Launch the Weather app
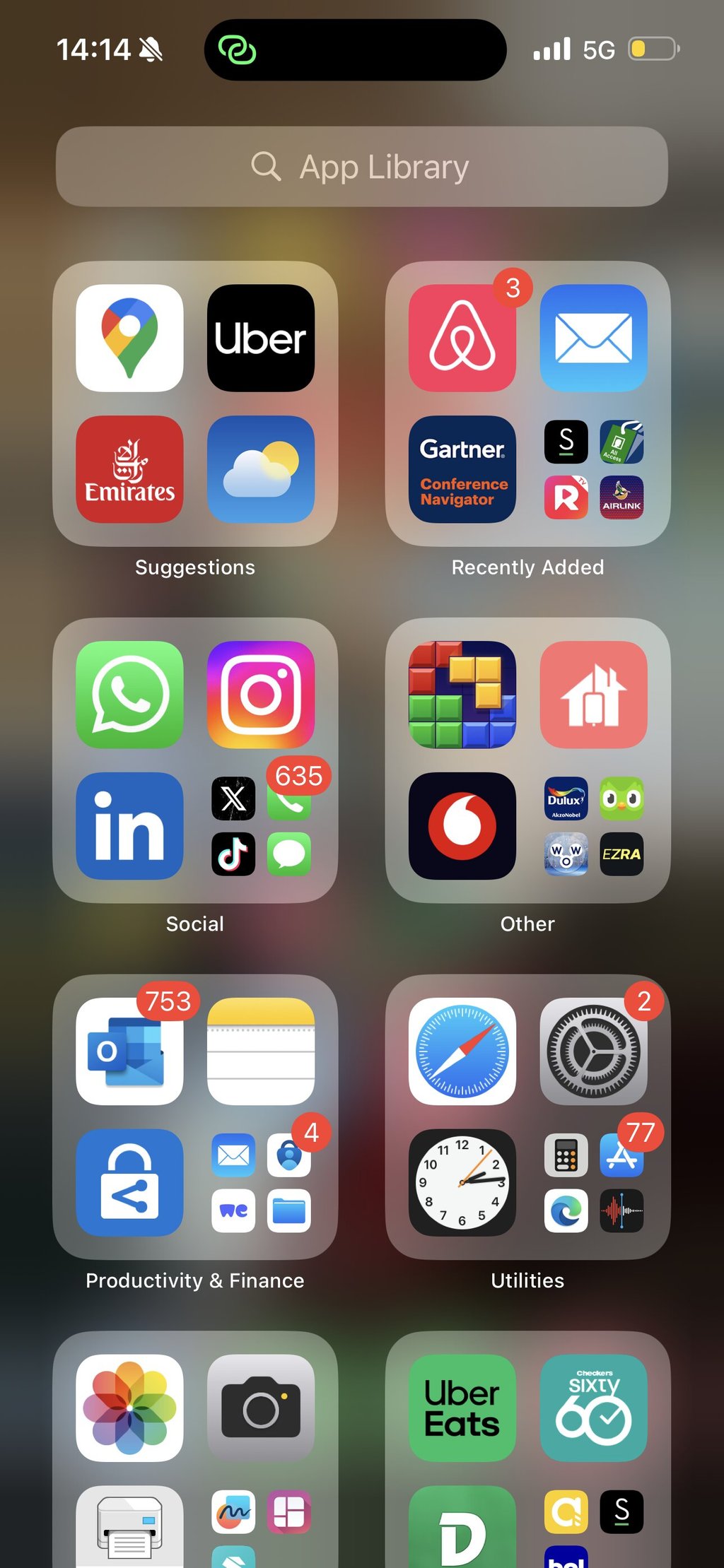 coord(260,469)
